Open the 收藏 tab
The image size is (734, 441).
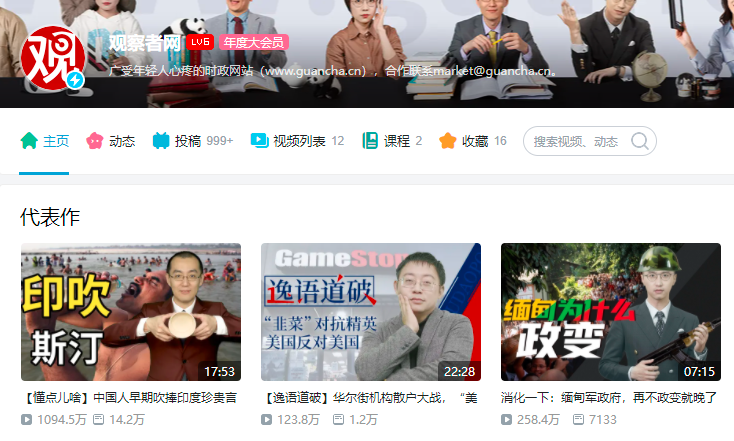click(x=472, y=141)
